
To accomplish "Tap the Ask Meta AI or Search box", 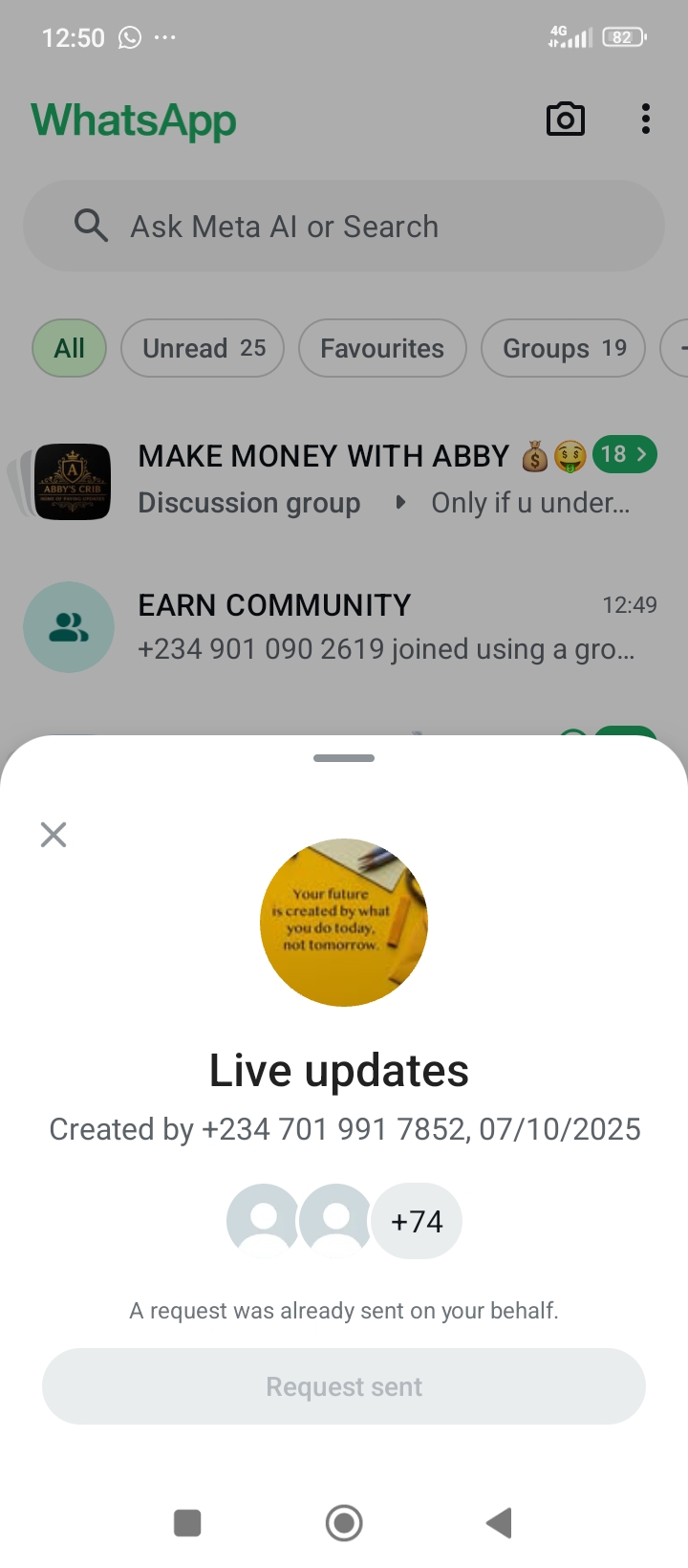I will 344,227.
